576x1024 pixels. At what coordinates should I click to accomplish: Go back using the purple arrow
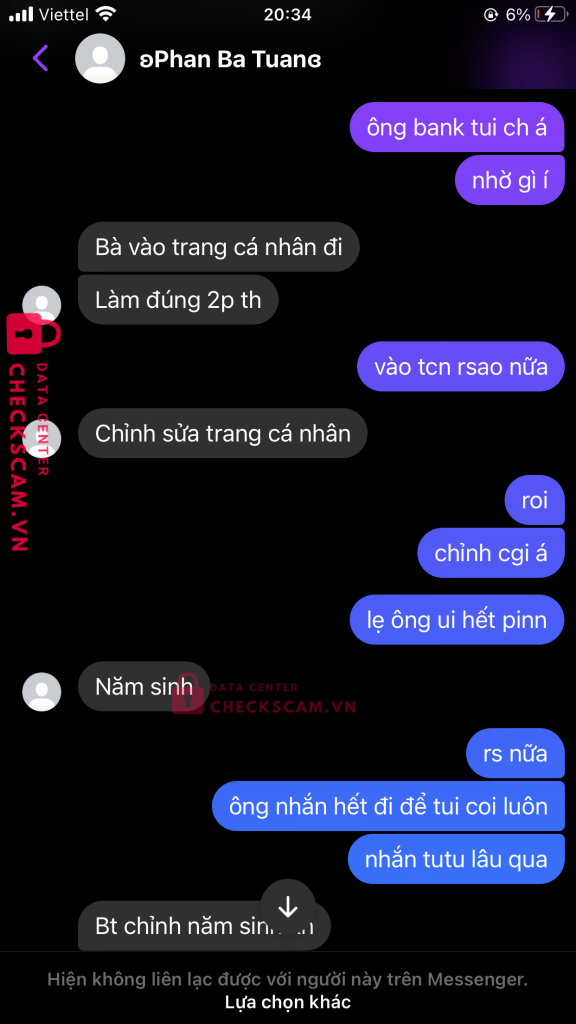click(x=40, y=58)
